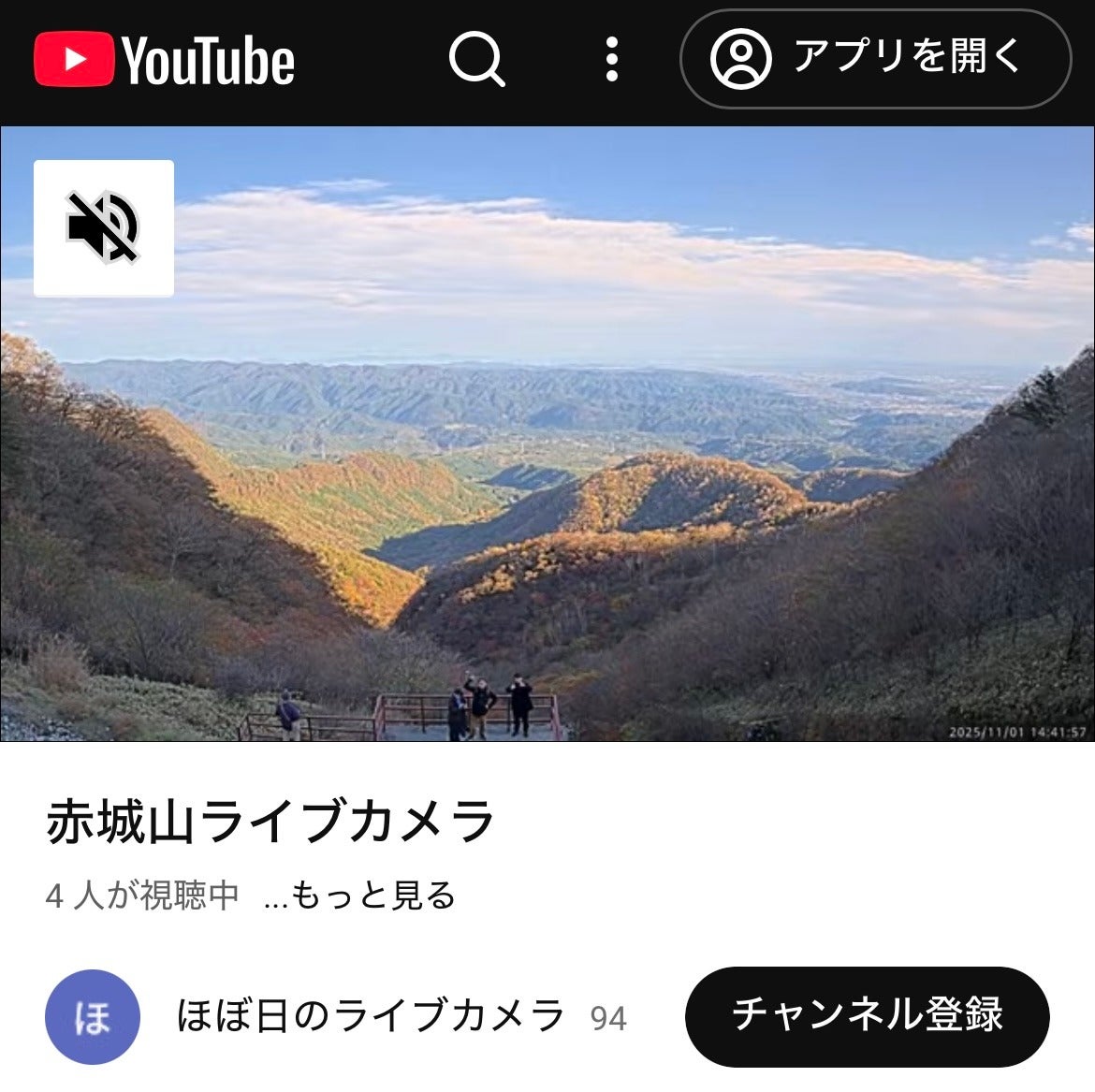Screen dimensions: 1095x1092
Task: Open the ほぼ日のライブカメラ channel avatar
Action: tap(93, 1017)
